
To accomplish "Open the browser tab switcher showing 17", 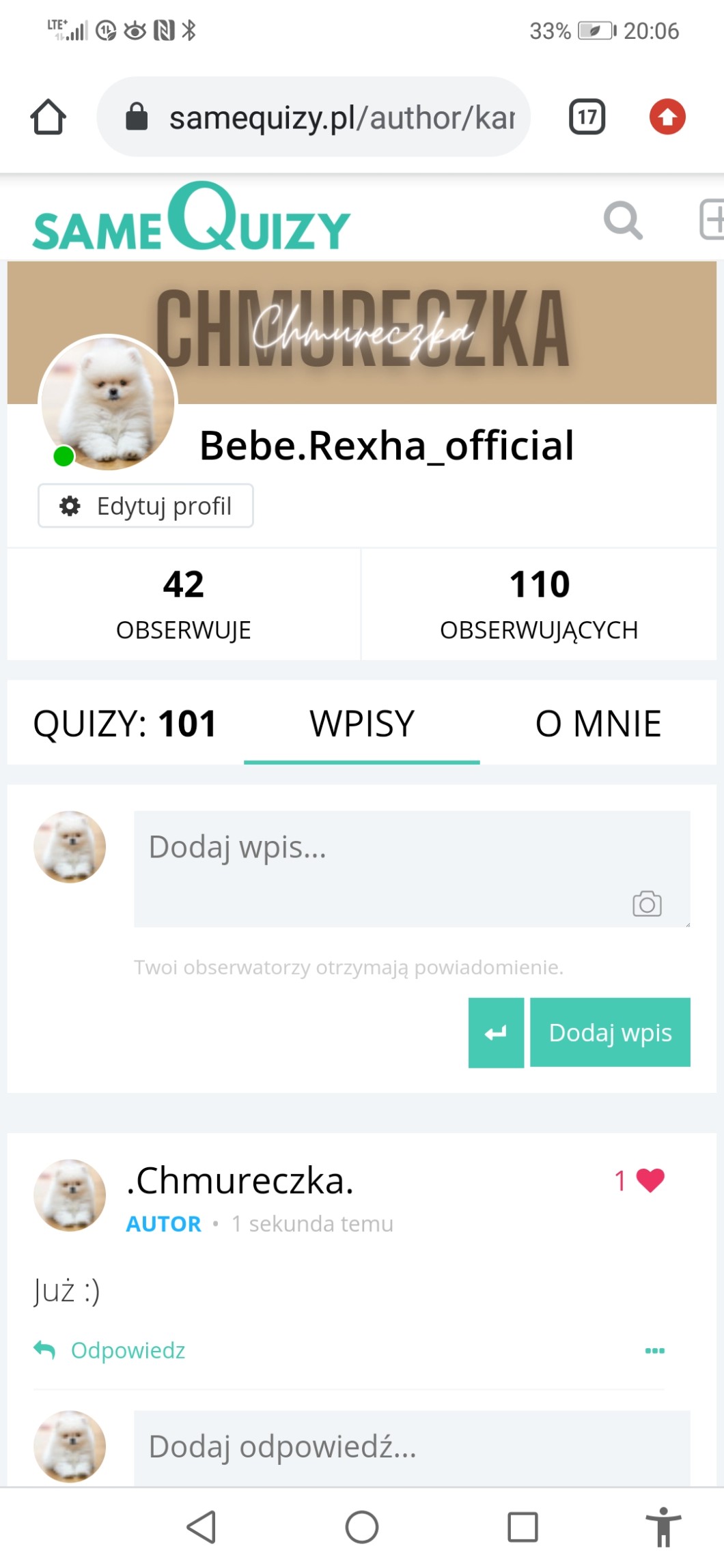I will click(x=587, y=117).
